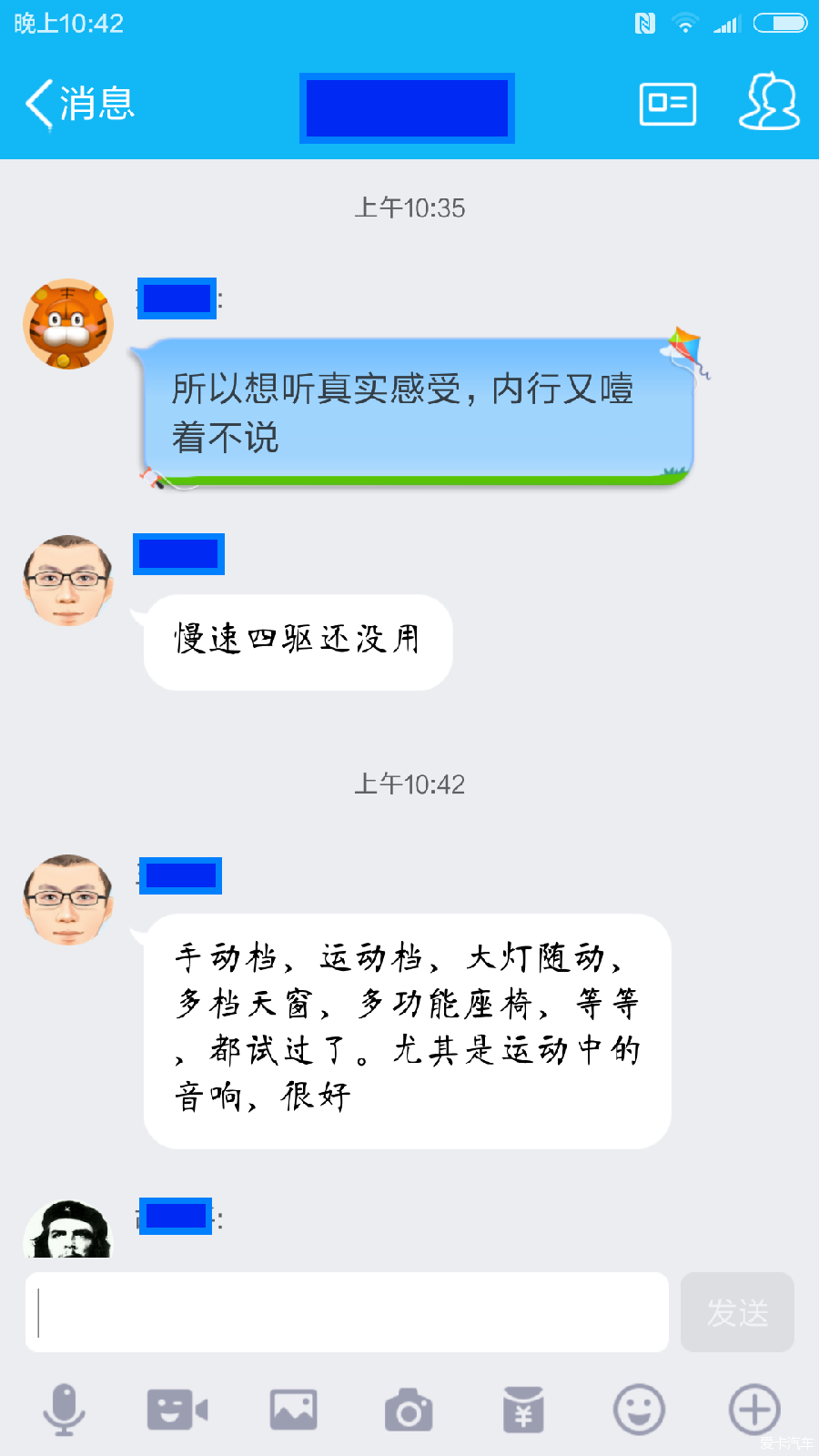Start voice input with microphone icon
The width and height of the screenshot is (819, 1456).
64,1410
